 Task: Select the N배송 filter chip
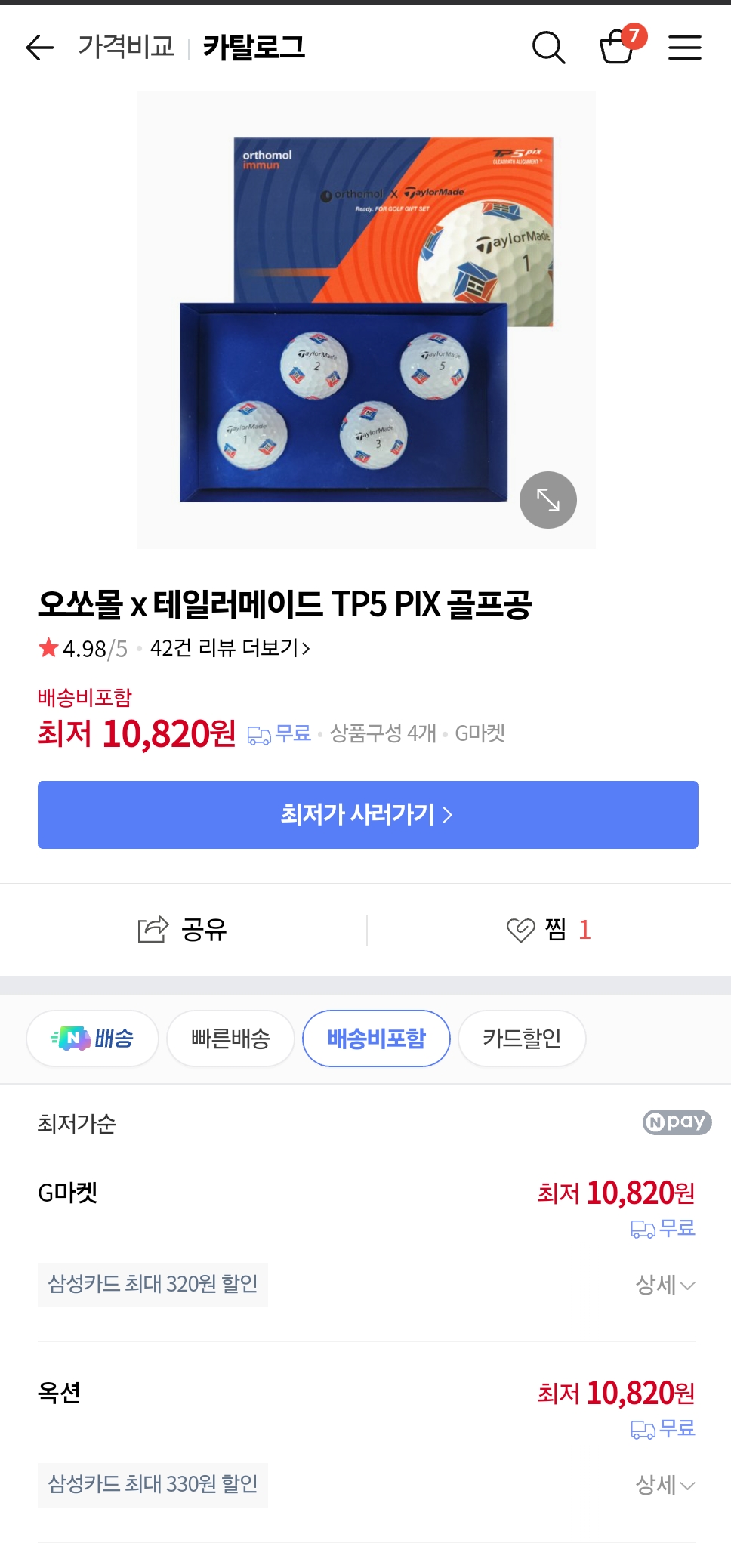point(92,1039)
